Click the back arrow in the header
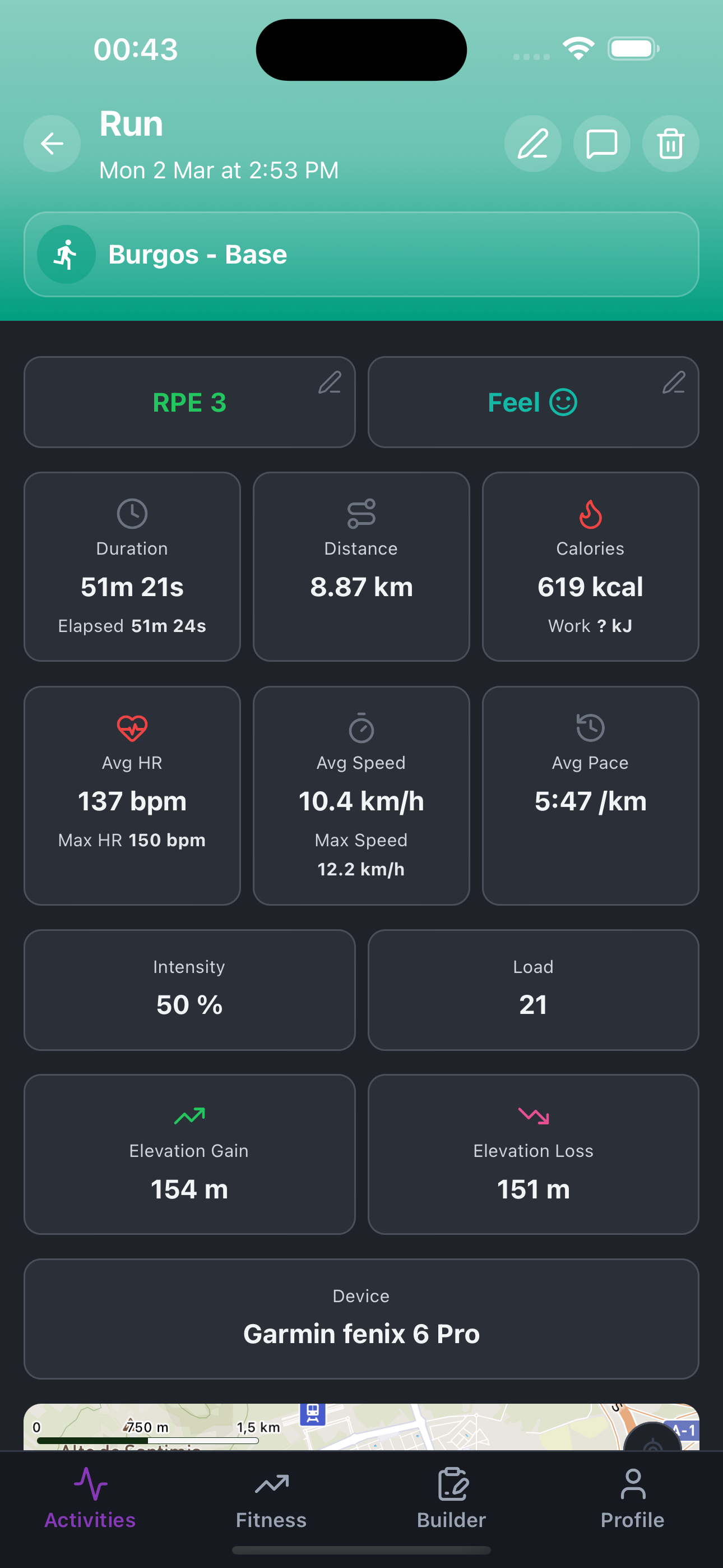This screenshot has width=723, height=1568. [52, 144]
